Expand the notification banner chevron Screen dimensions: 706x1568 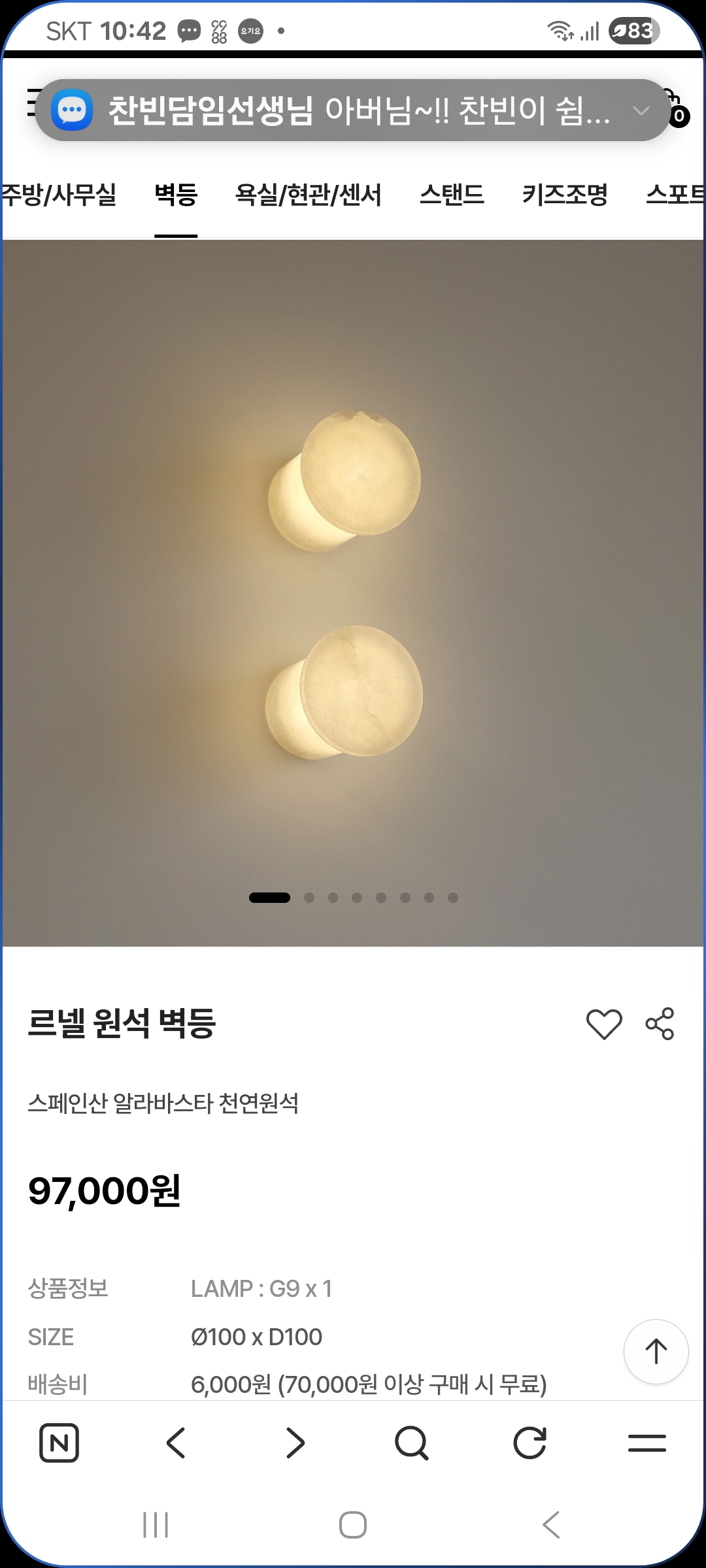pyautogui.click(x=641, y=110)
